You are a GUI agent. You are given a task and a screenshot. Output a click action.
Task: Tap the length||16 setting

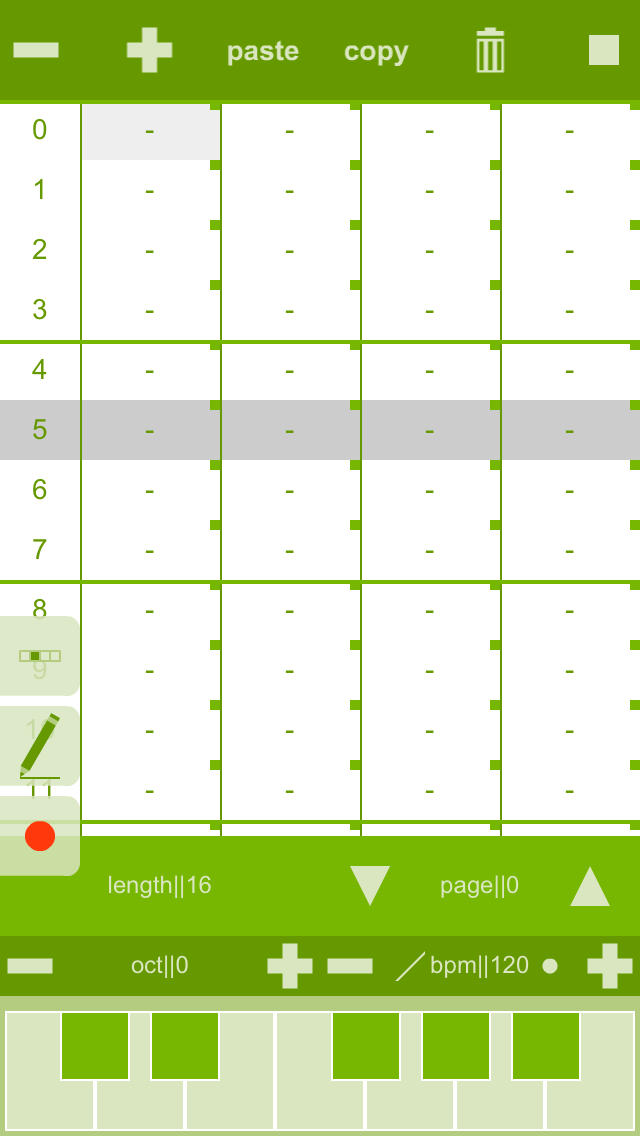pos(159,885)
